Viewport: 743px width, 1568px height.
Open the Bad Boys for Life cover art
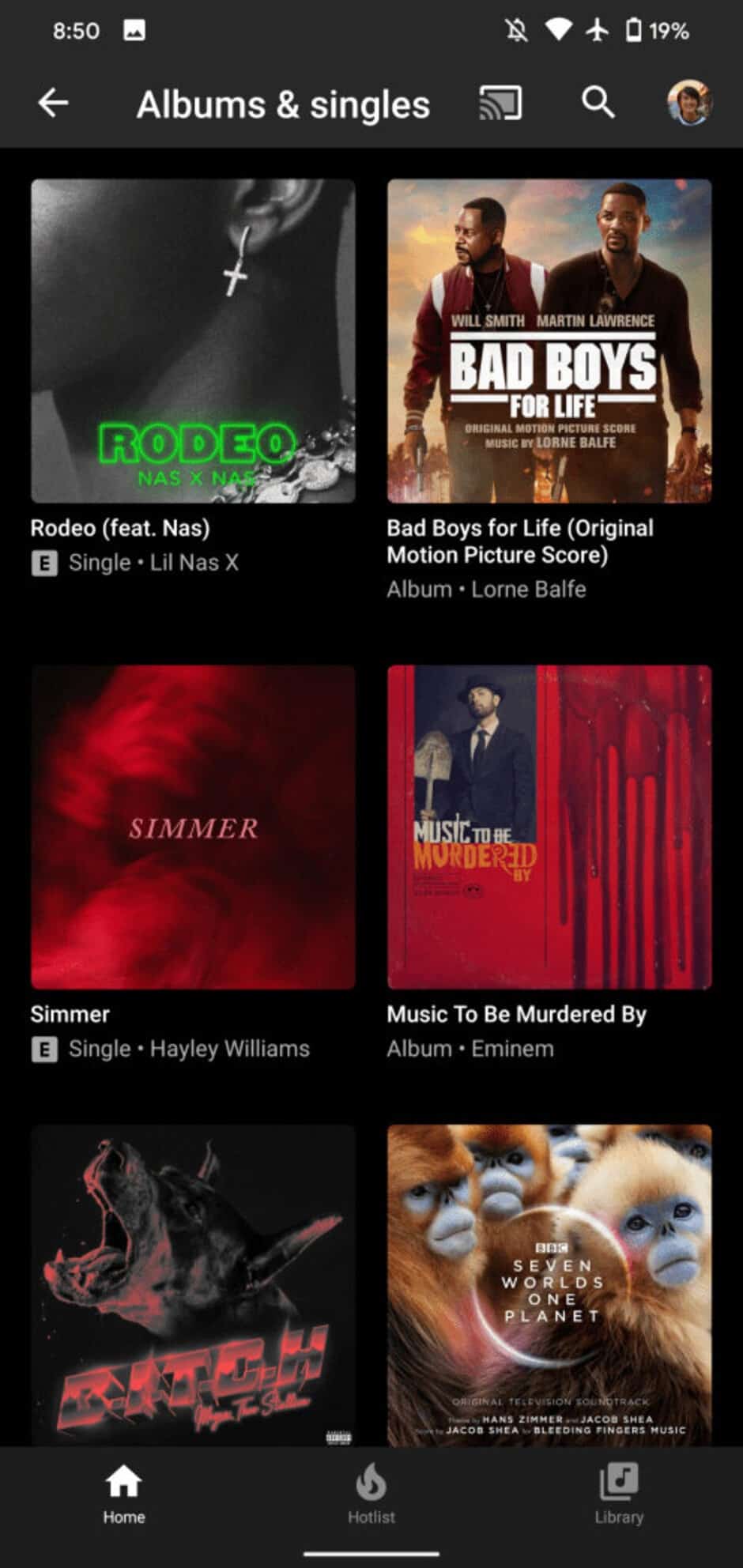[x=549, y=341]
